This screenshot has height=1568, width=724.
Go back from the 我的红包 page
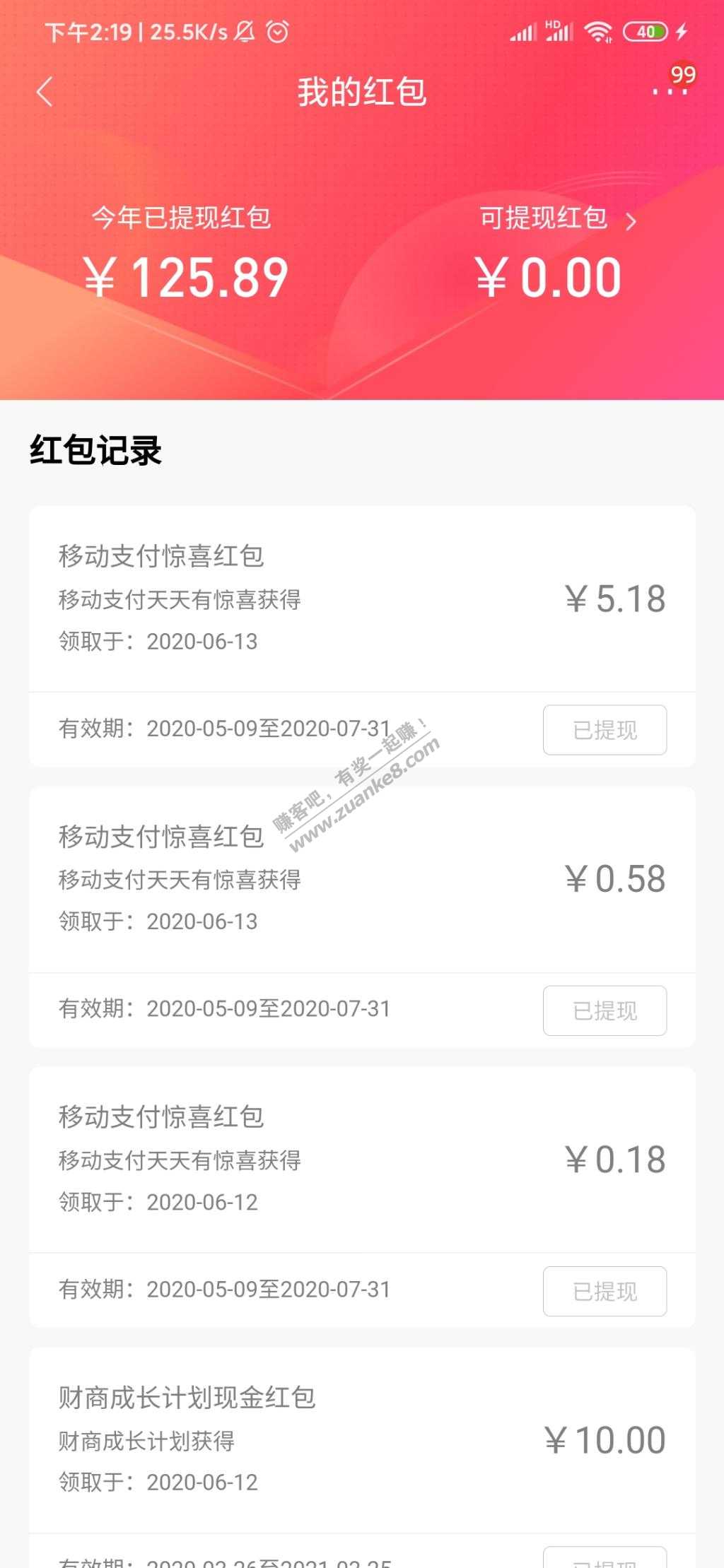45,92
